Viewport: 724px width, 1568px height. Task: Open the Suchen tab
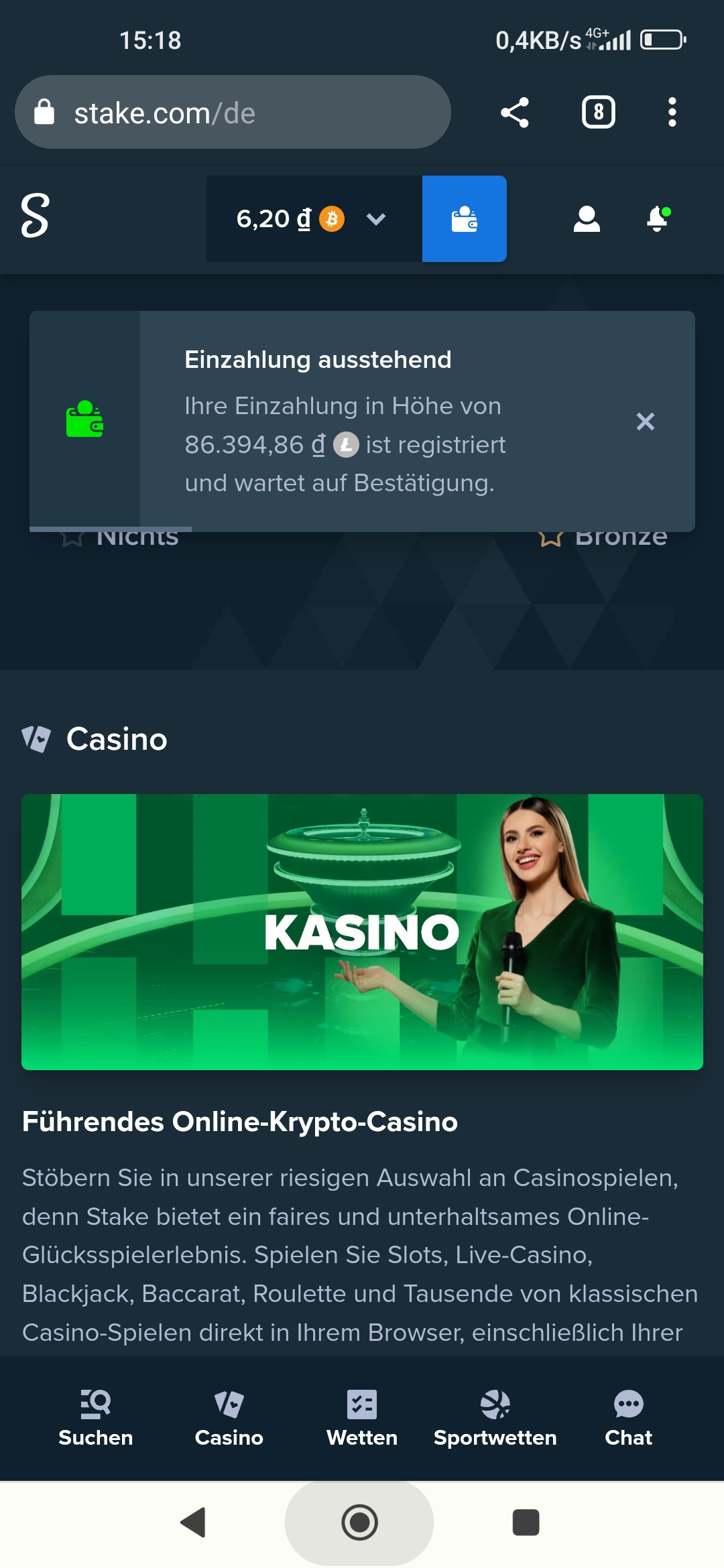(x=96, y=1418)
